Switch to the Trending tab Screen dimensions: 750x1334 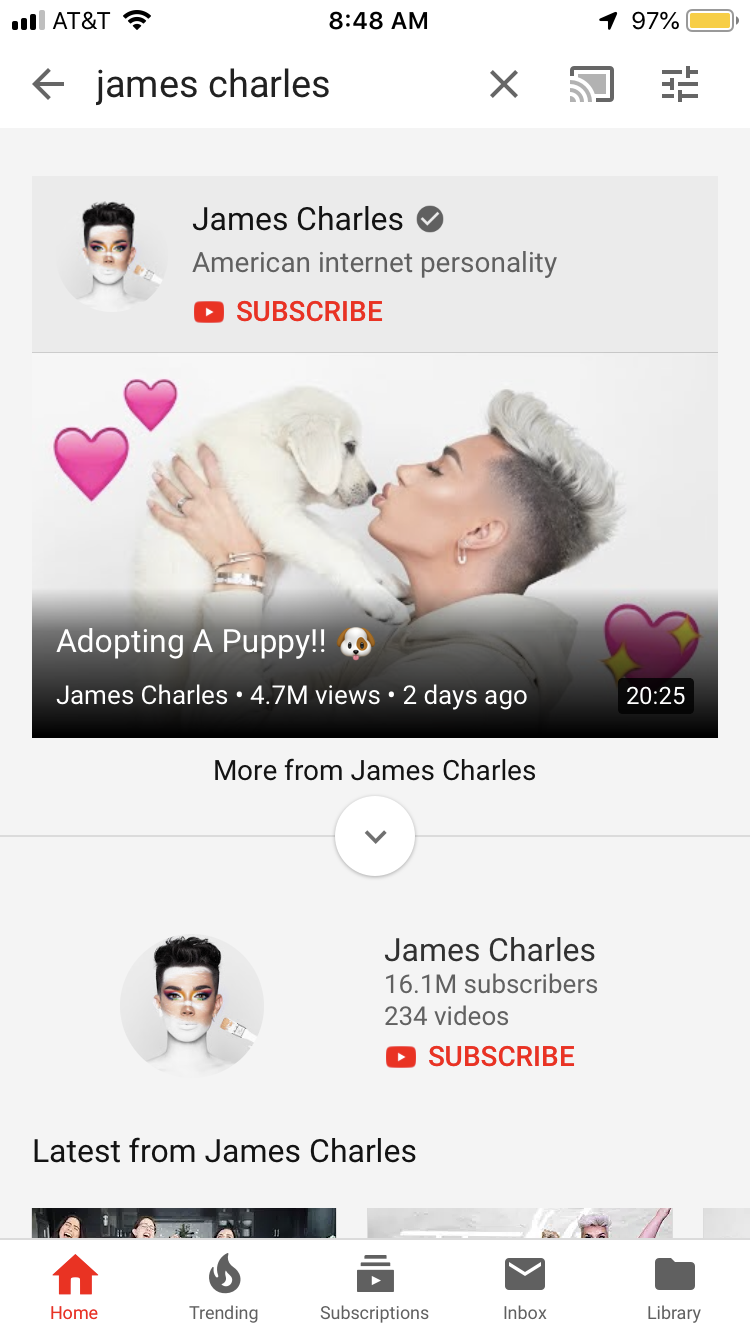tap(223, 1288)
